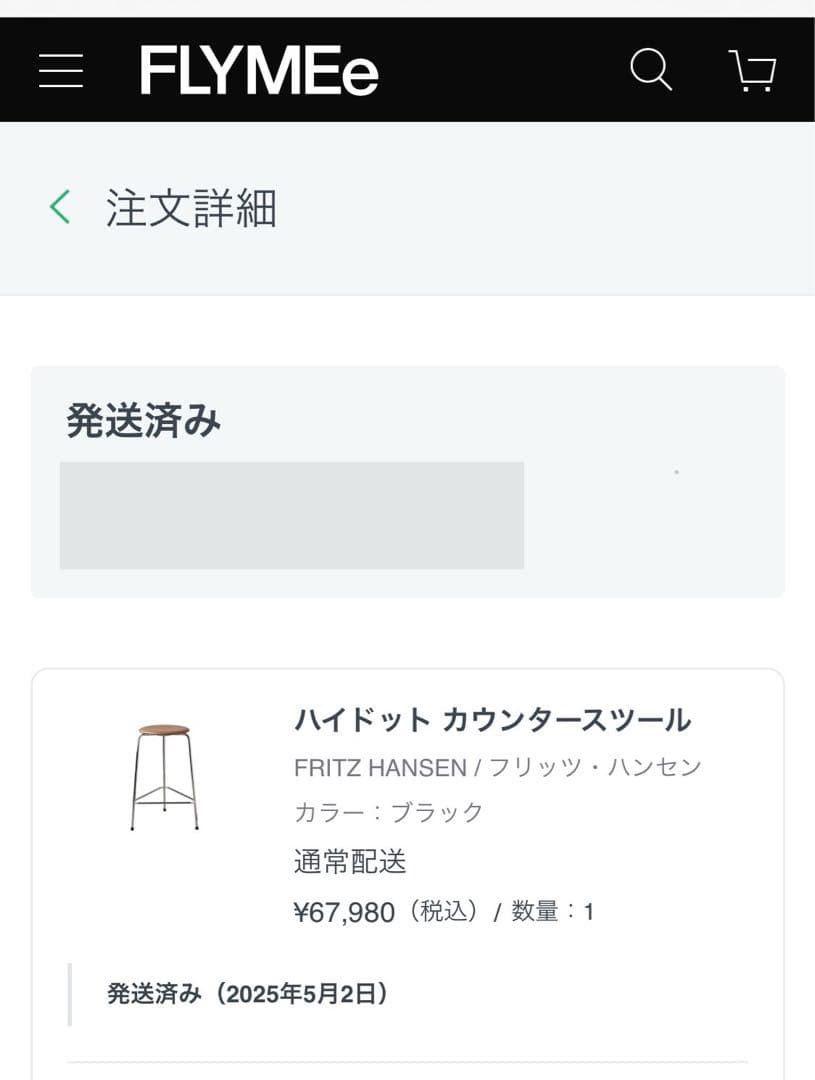Open the ハイドット カウンタースツール product link
Viewport: 815px width, 1080px height.
tap(494, 718)
